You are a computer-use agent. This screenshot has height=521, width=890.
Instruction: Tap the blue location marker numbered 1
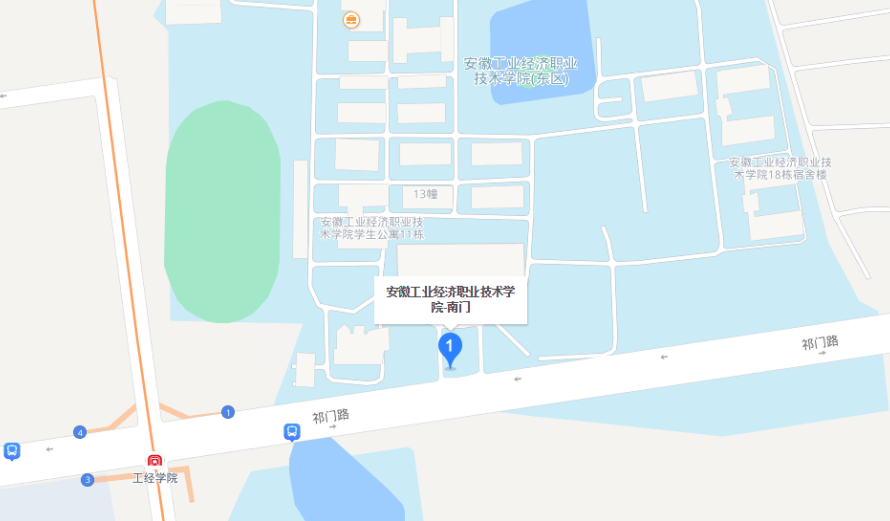tap(451, 349)
